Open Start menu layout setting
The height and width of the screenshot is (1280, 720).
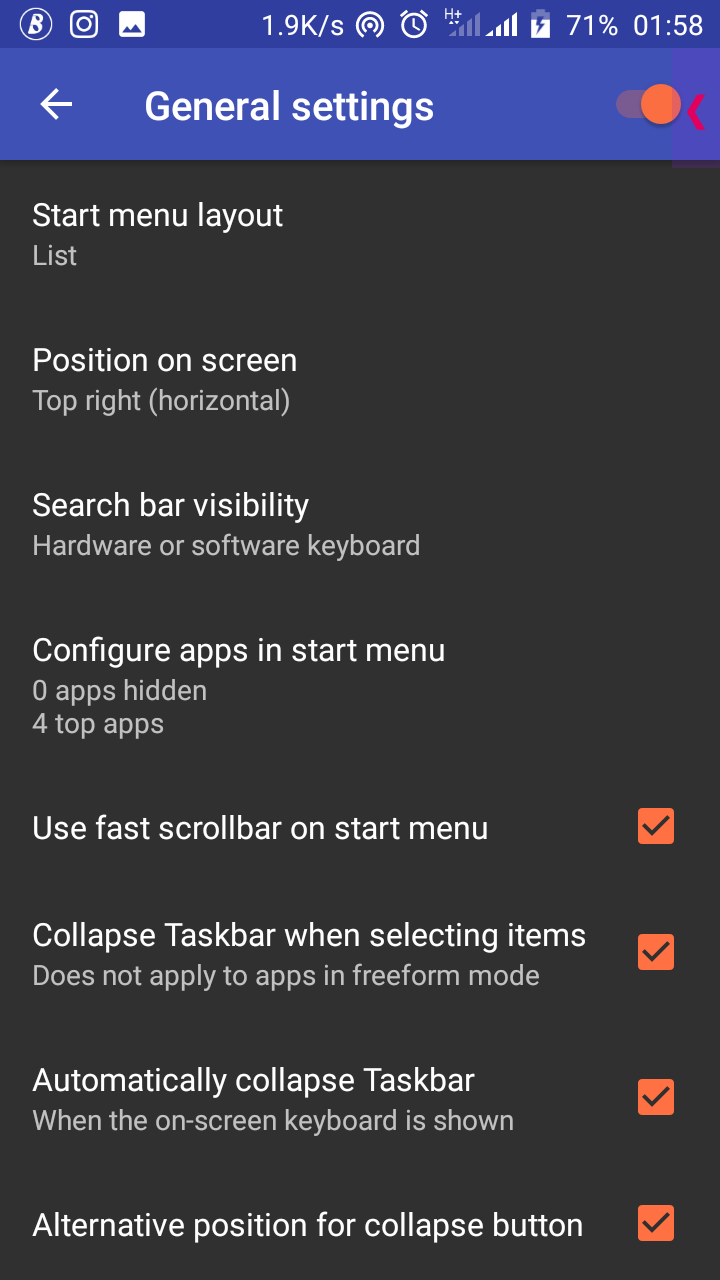tap(158, 234)
